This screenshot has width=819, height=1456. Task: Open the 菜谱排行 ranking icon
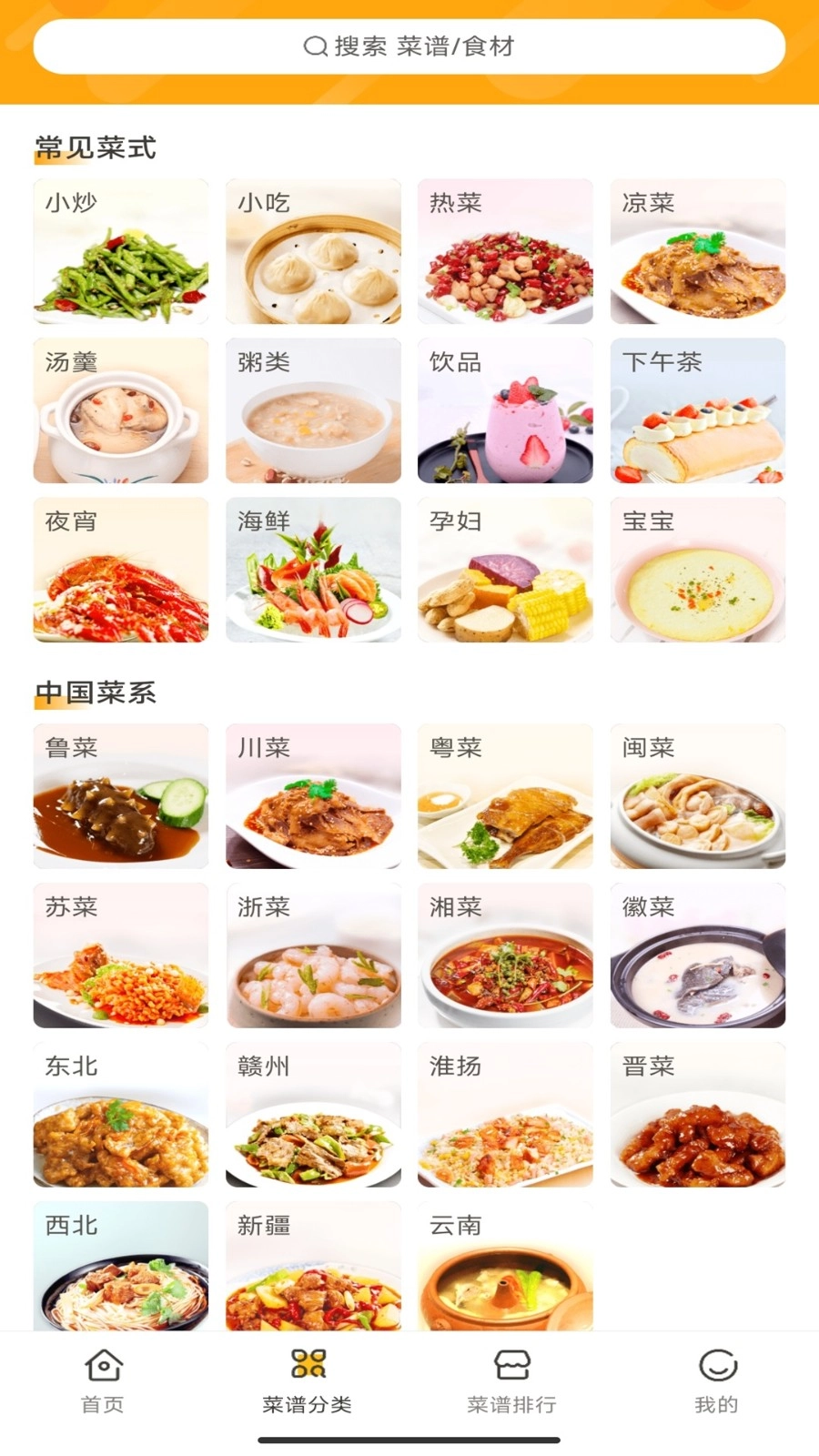point(514,1367)
